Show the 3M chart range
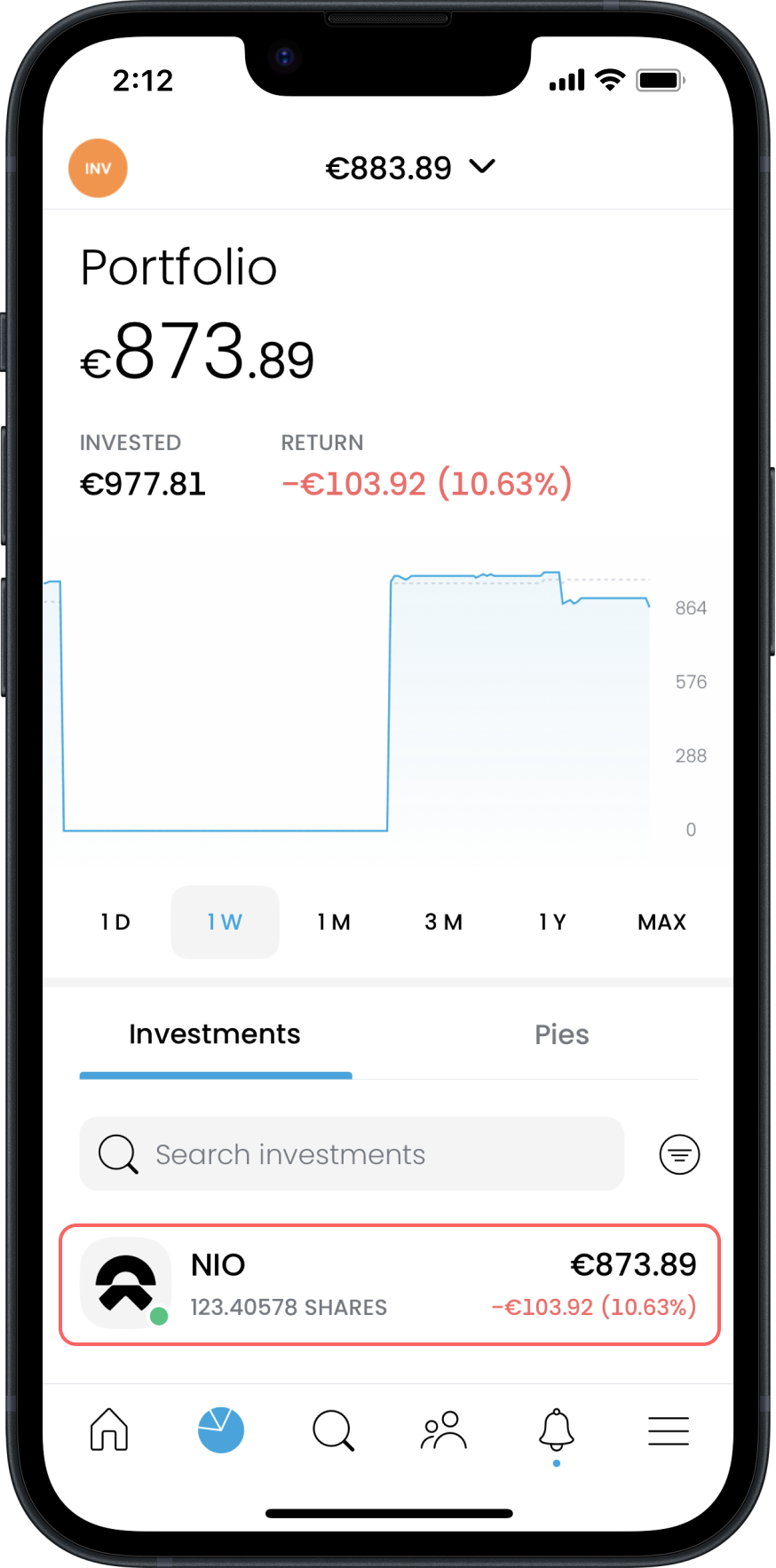The image size is (776, 1568). [x=443, y=923]
